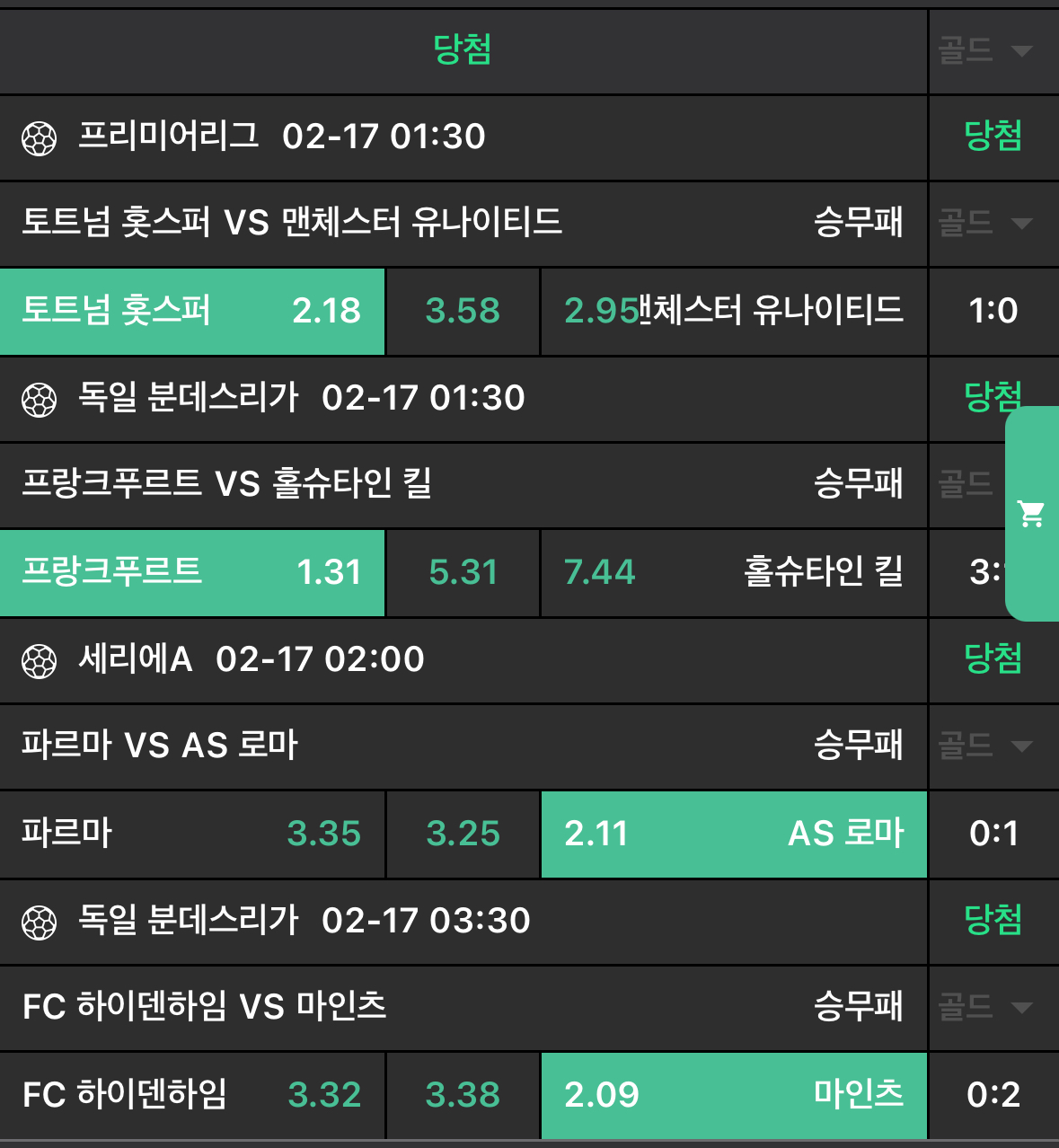The width and height of the screenshot is (1059, 1148).
Task: Choose 마인츠 win at 2.09
Action: click(733, 1095)
